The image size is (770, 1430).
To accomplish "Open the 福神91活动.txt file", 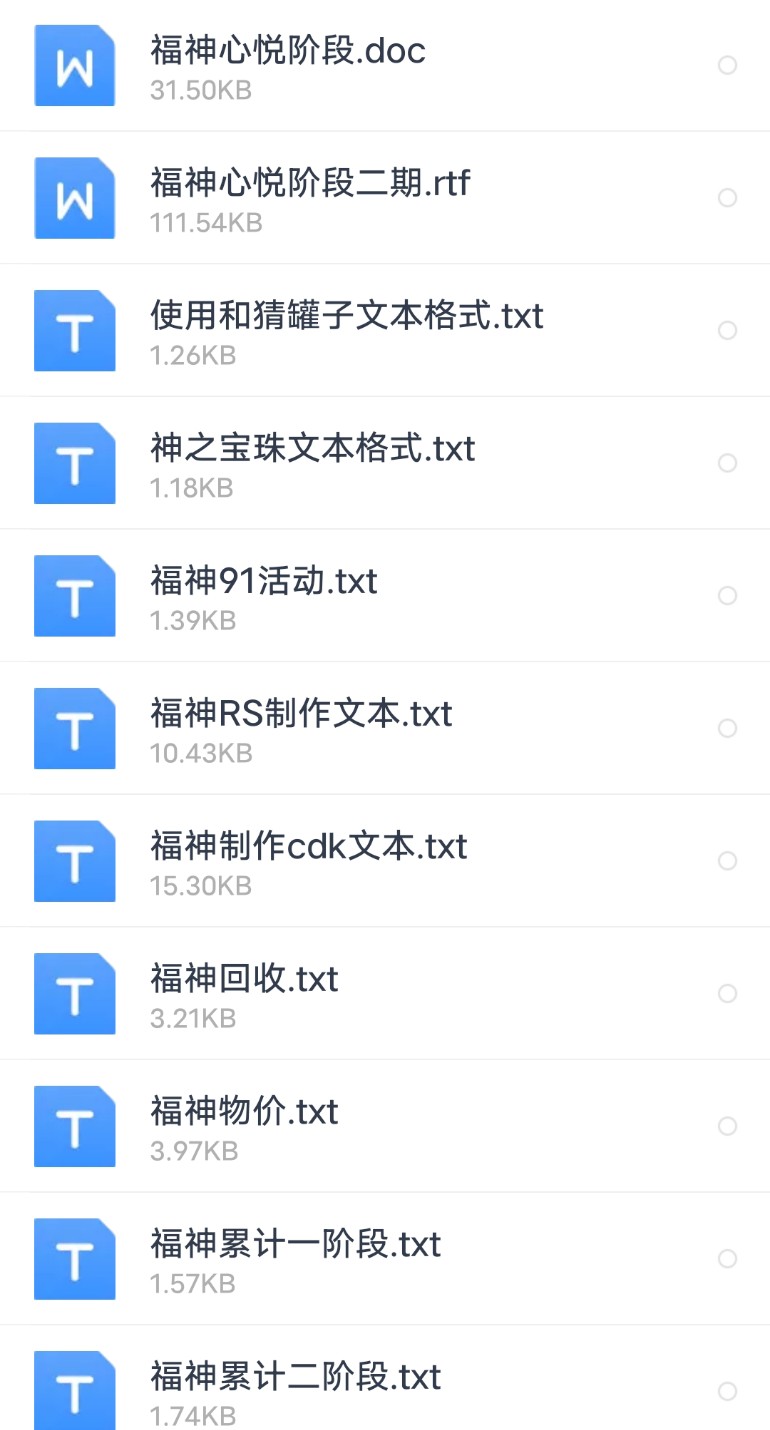I will [x=264, y=582].
